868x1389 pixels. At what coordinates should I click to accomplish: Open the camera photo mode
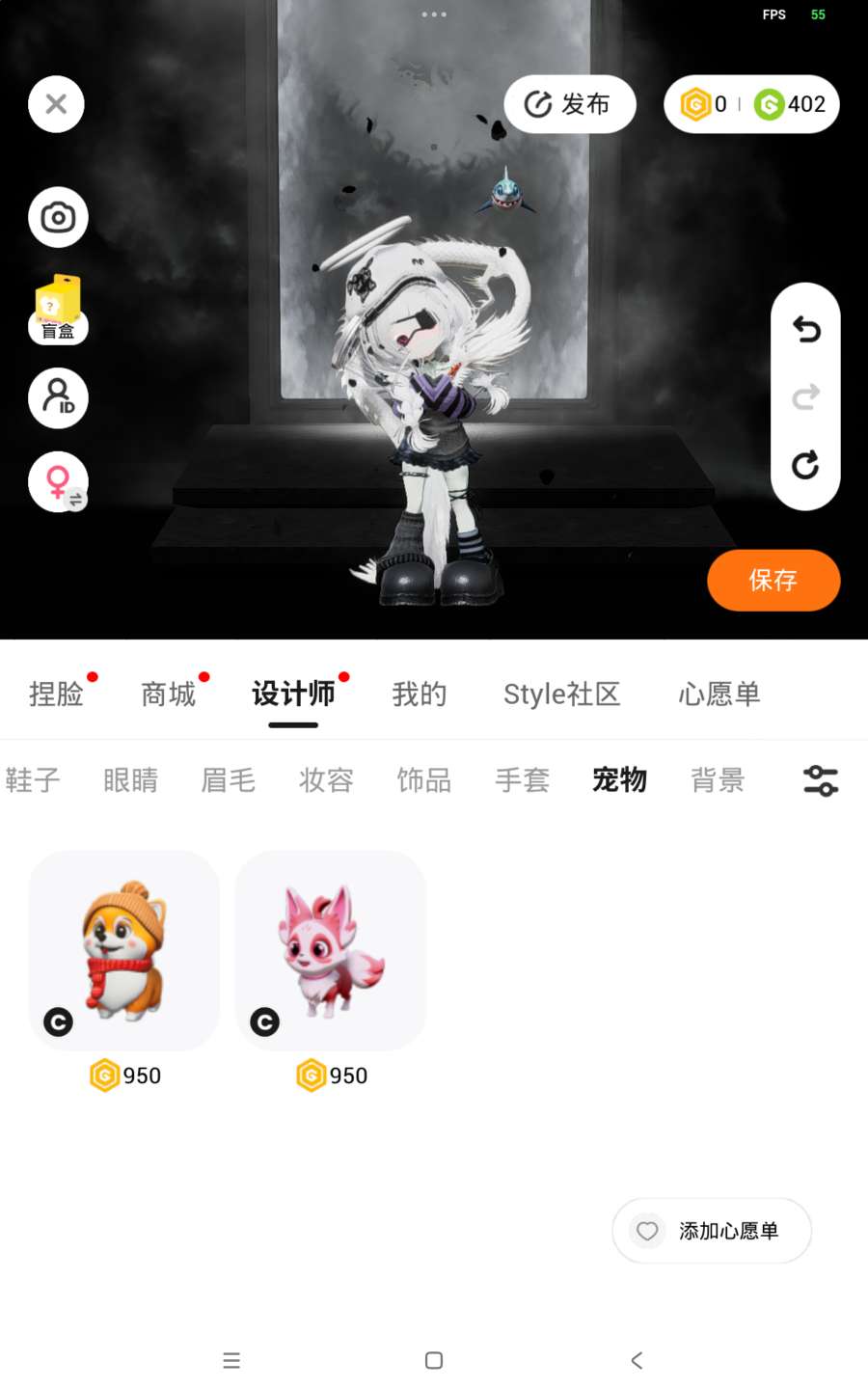tap(58, 217)
